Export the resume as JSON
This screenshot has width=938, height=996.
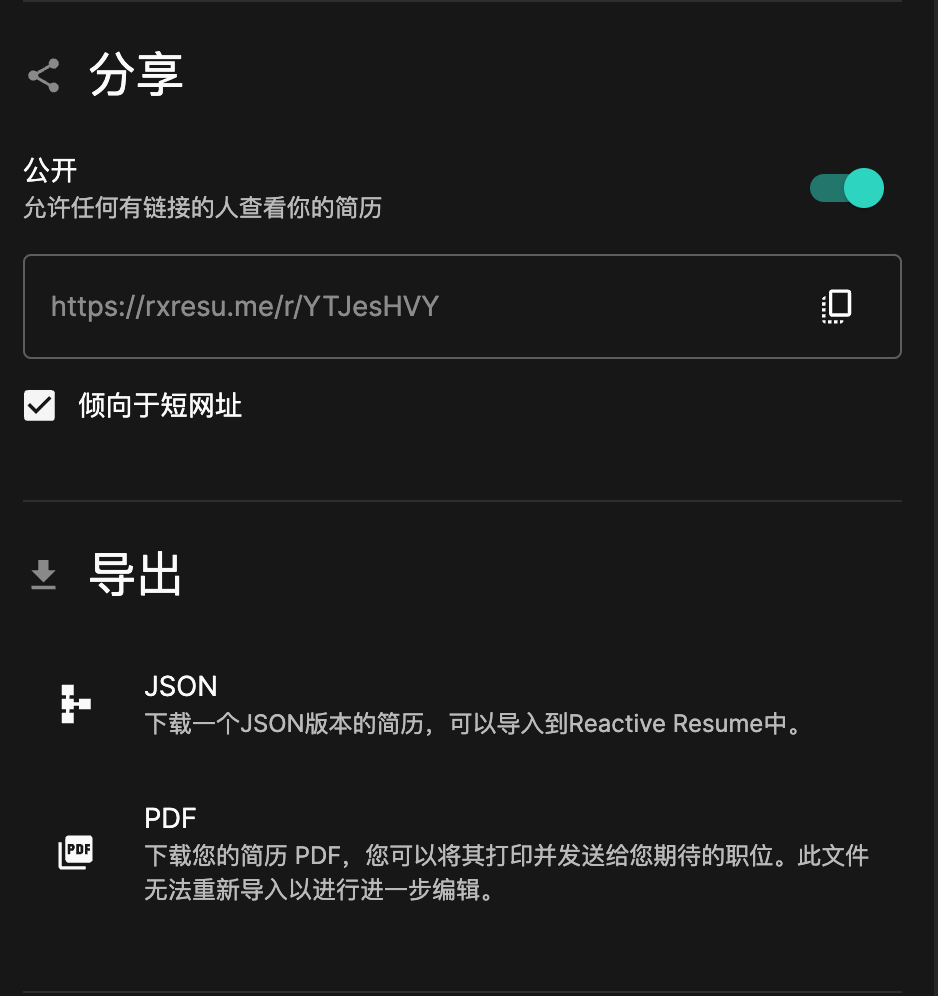181,687
